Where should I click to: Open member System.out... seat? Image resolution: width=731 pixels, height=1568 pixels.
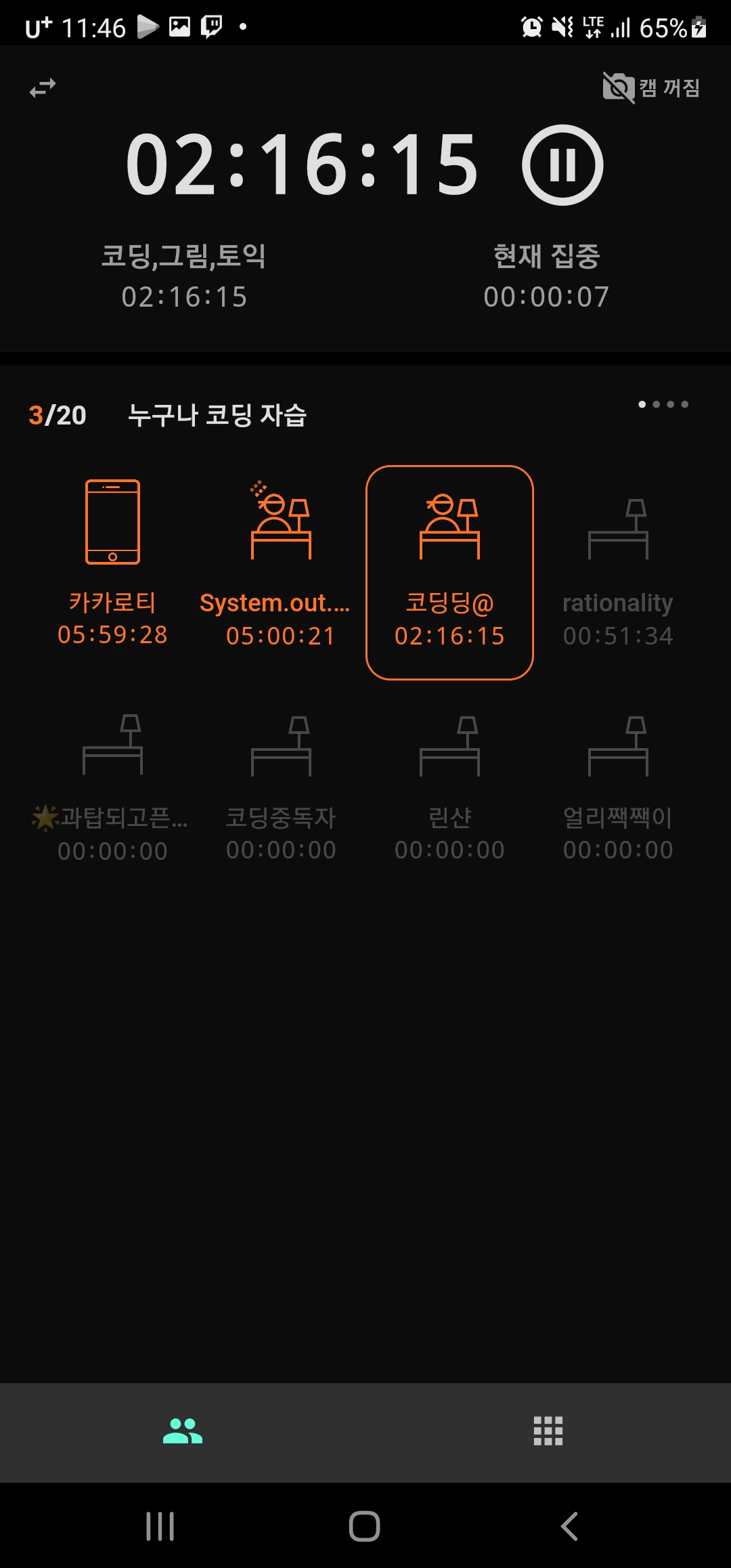tap(281, 562)
